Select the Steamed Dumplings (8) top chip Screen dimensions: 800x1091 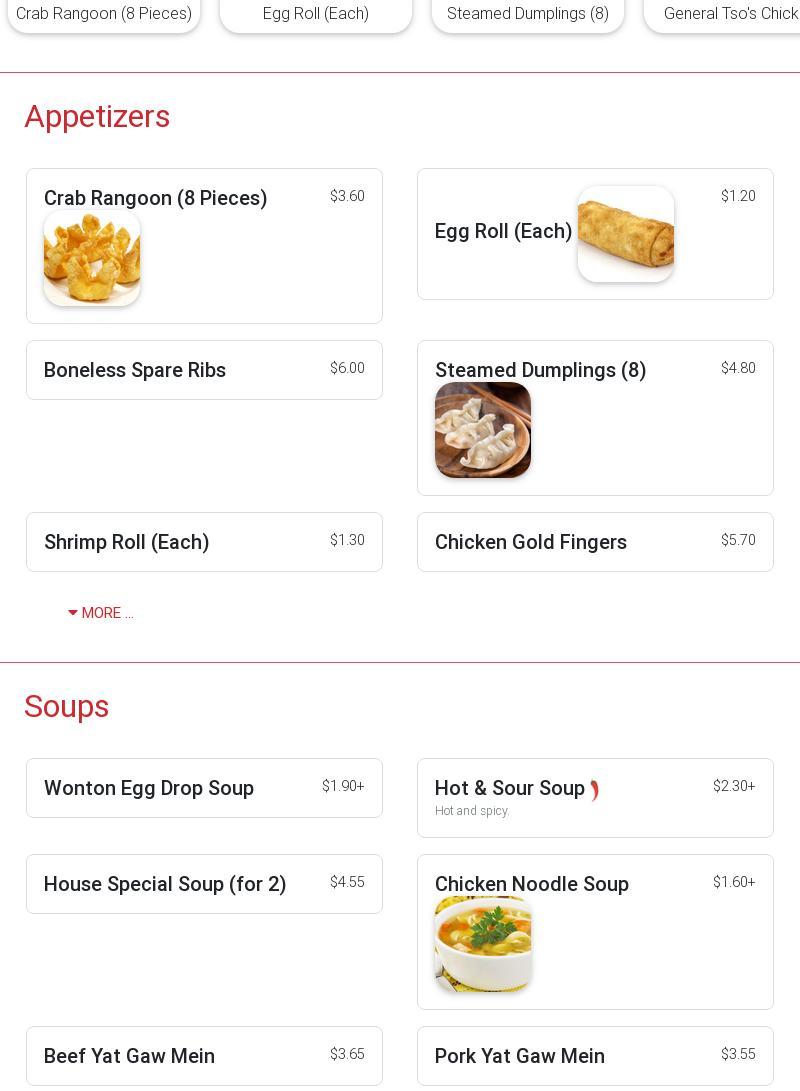click(x=528, y=14)
